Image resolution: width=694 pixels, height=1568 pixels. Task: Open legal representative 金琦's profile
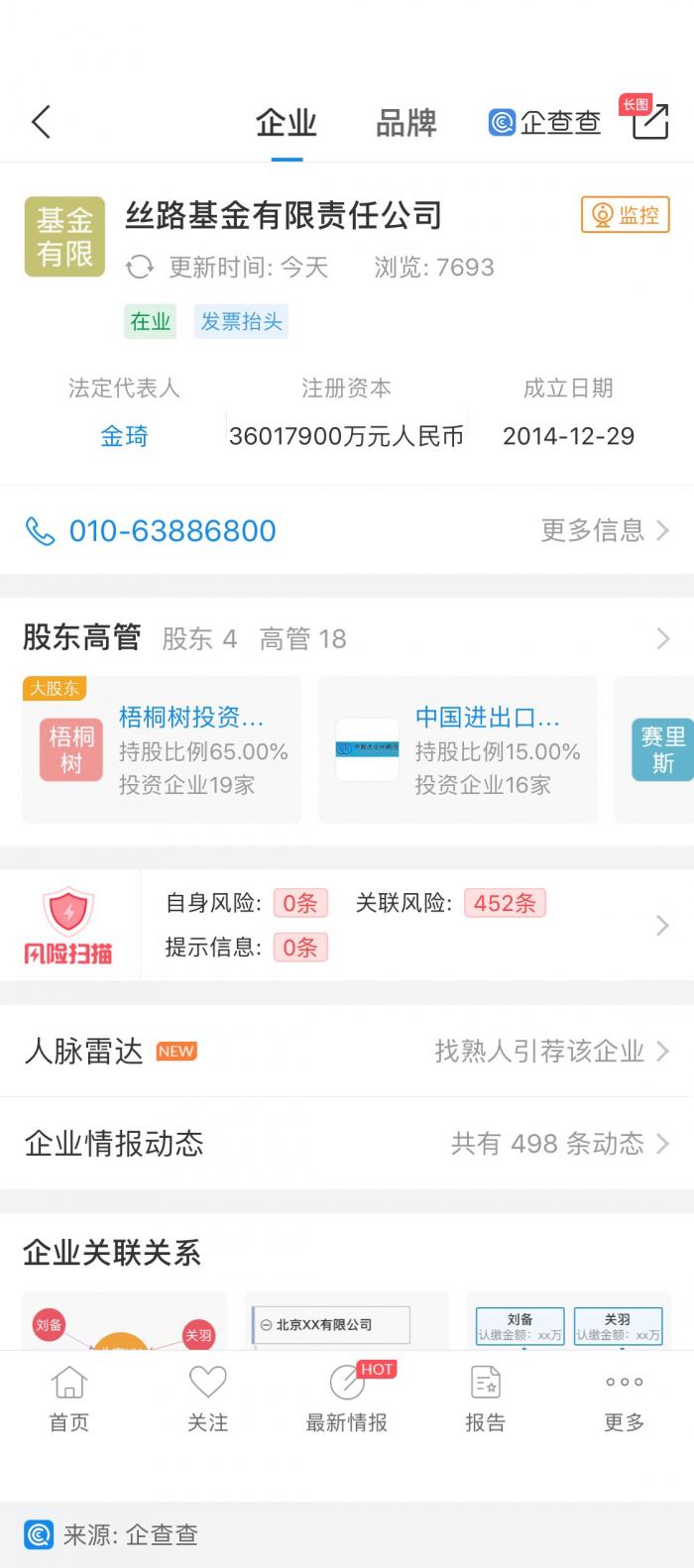tap(124, 436)
